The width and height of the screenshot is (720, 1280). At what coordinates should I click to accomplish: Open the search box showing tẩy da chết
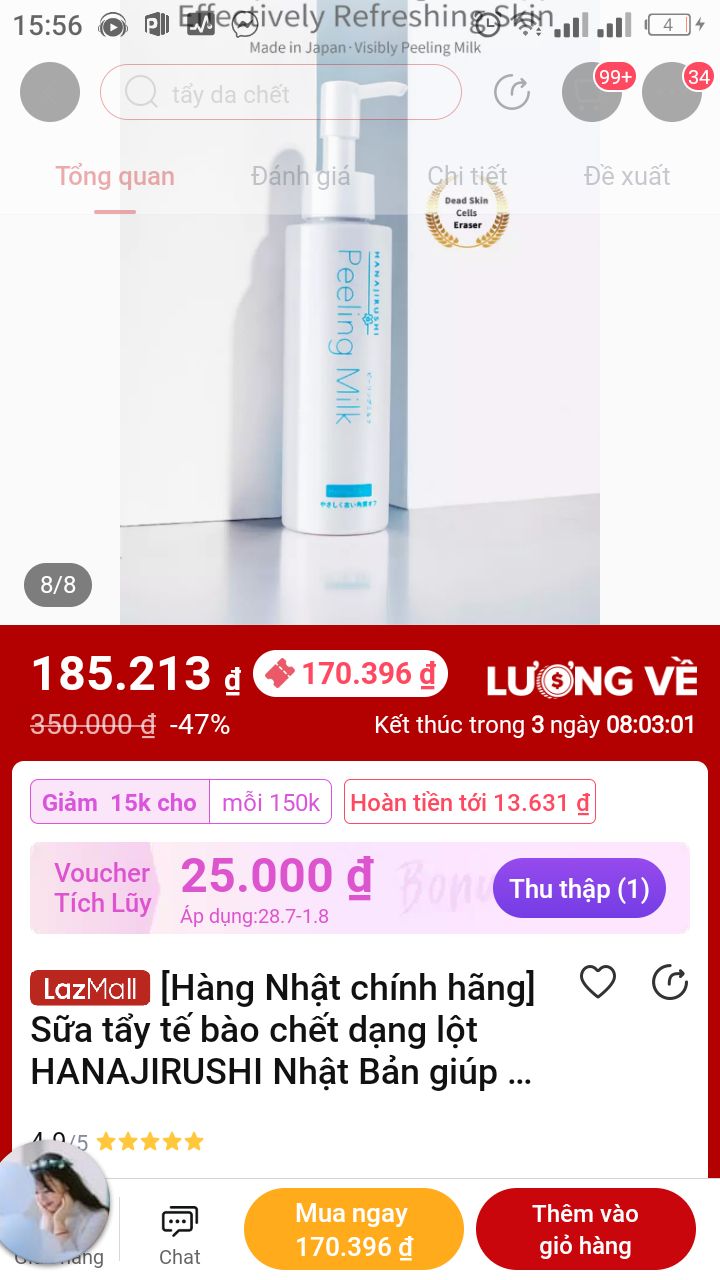coord(280,93)
